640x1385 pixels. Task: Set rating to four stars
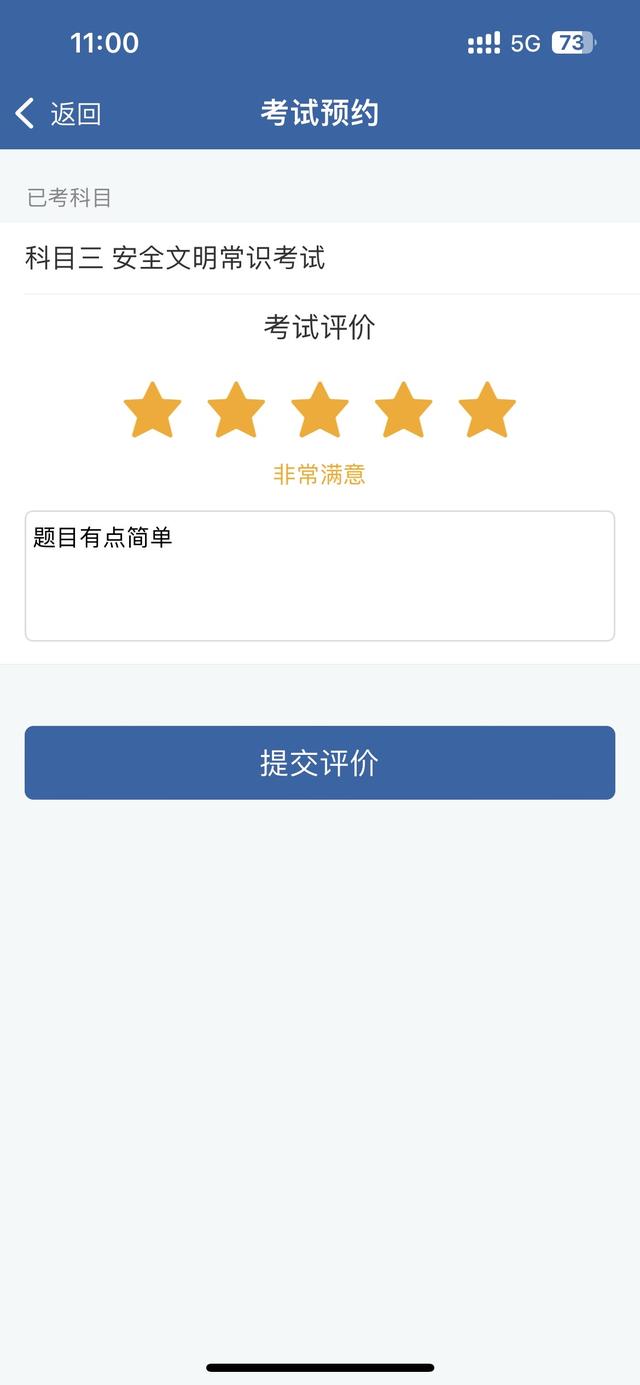[403, 410]
